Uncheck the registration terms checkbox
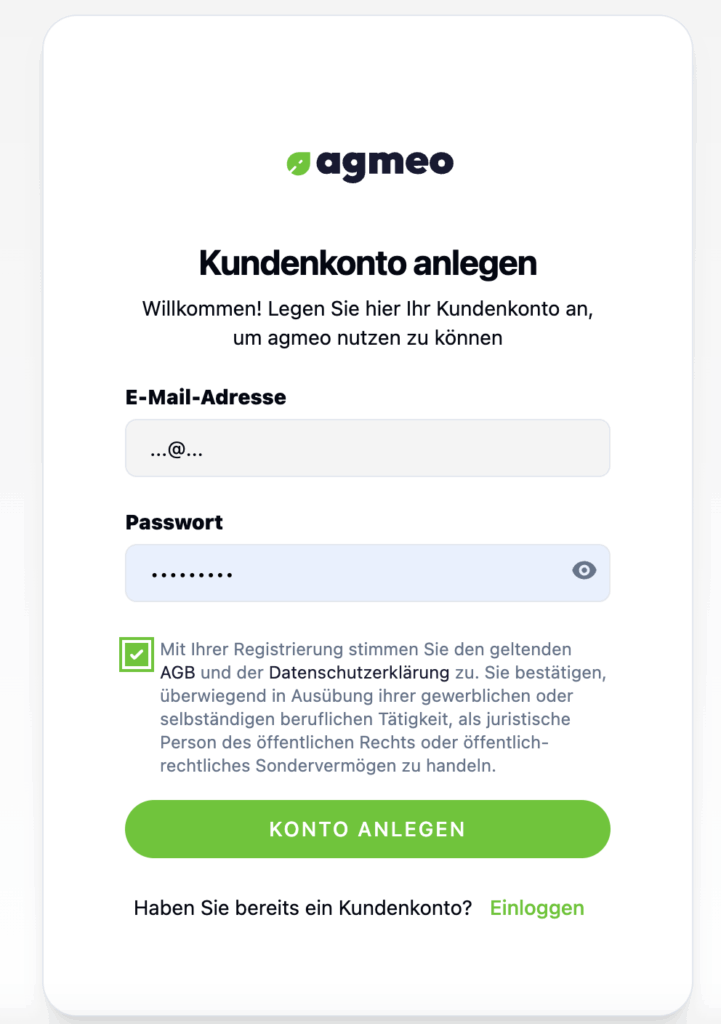 [137, 656]
